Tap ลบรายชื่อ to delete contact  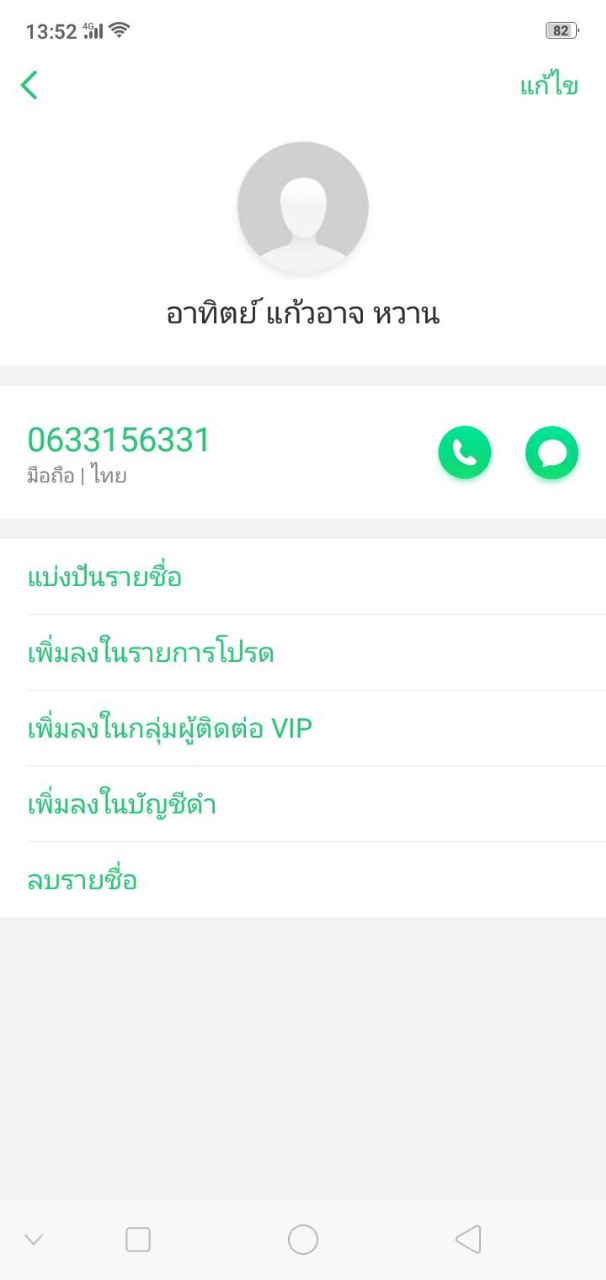82,880
